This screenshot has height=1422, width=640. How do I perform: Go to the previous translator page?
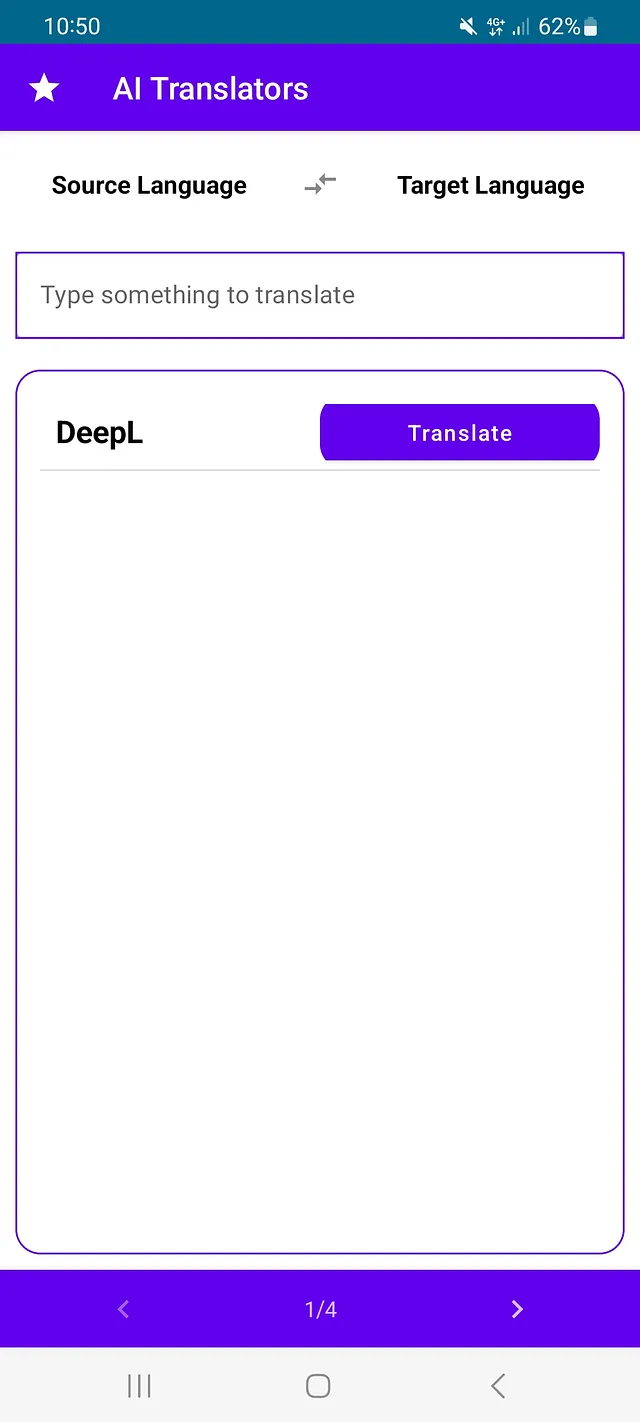coord(123,1309)
